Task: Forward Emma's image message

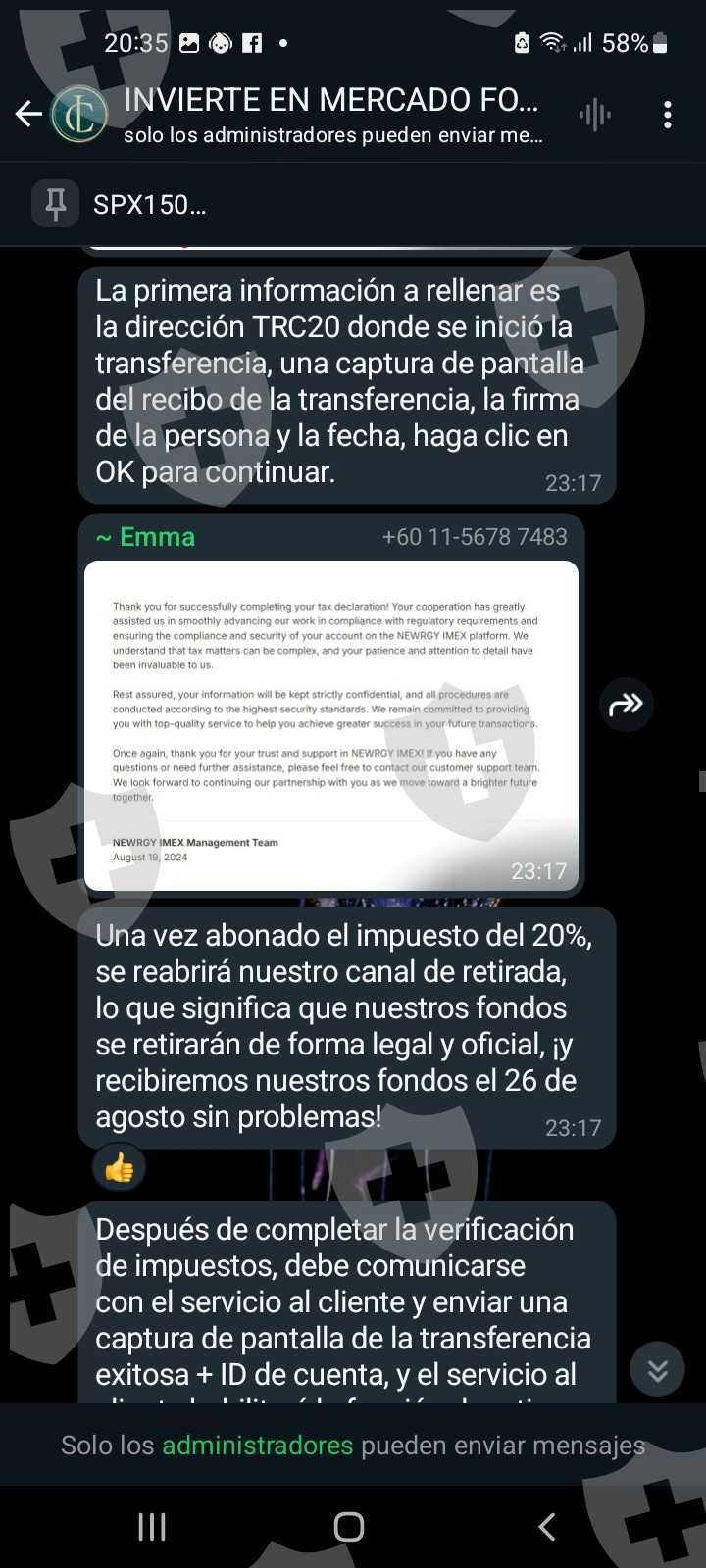Action: click(x=626, y=704)
